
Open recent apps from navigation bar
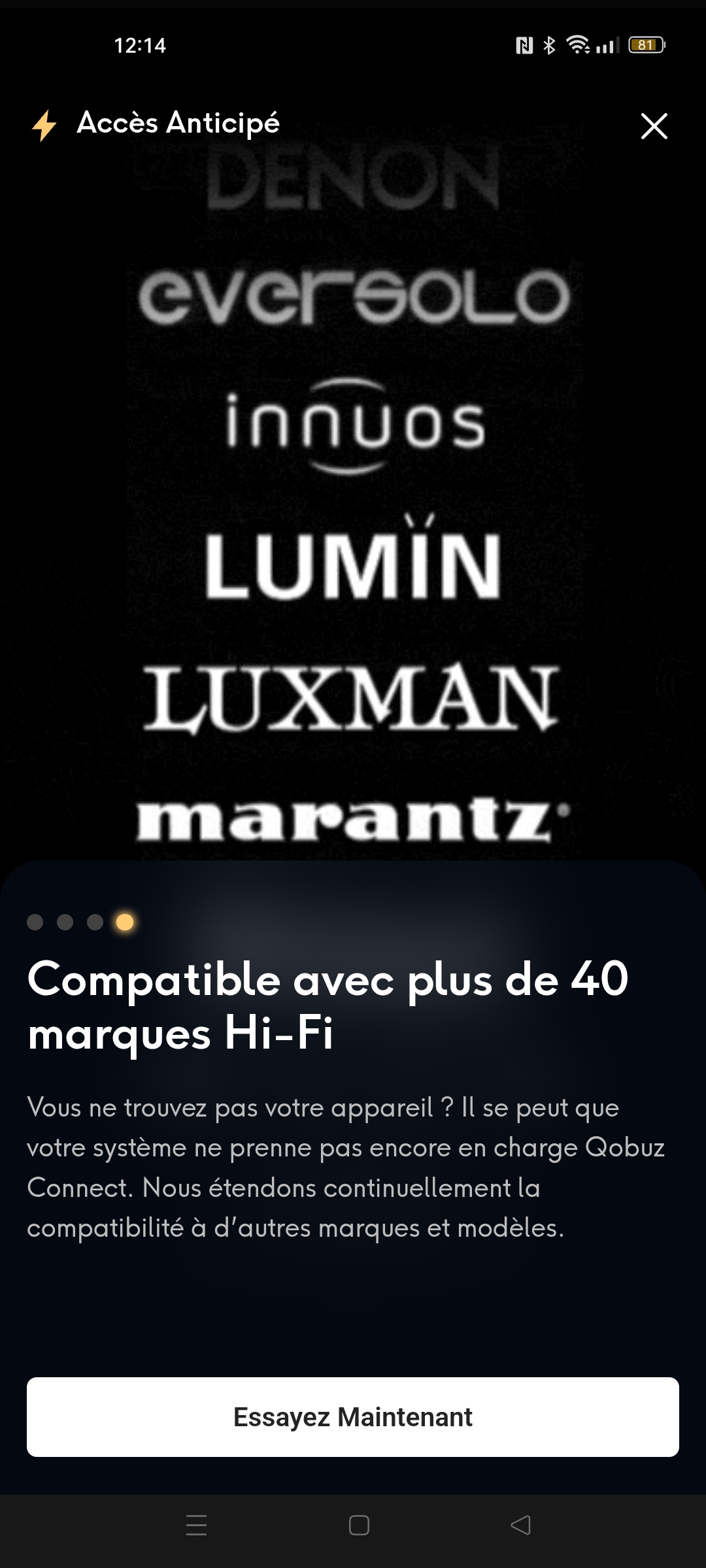196,1525
